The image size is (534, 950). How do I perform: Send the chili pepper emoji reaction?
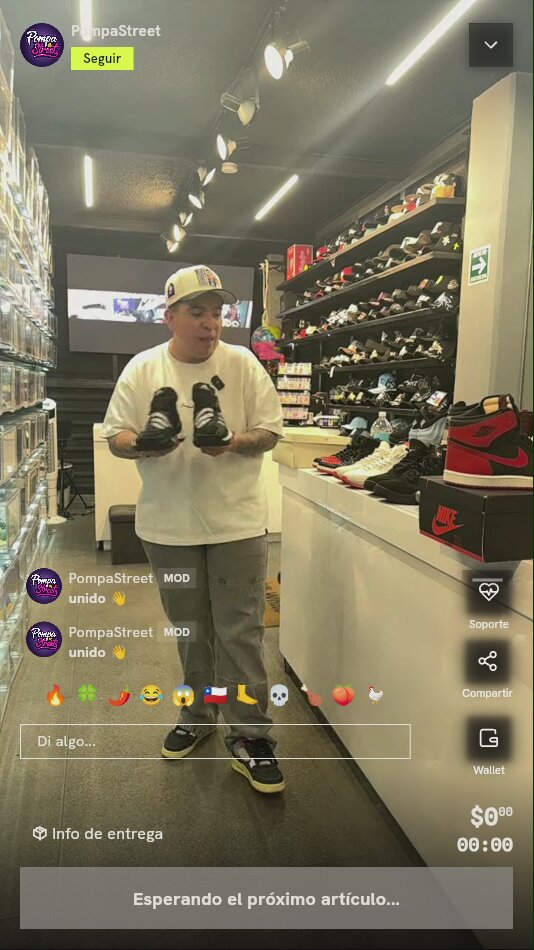point(119,696)
